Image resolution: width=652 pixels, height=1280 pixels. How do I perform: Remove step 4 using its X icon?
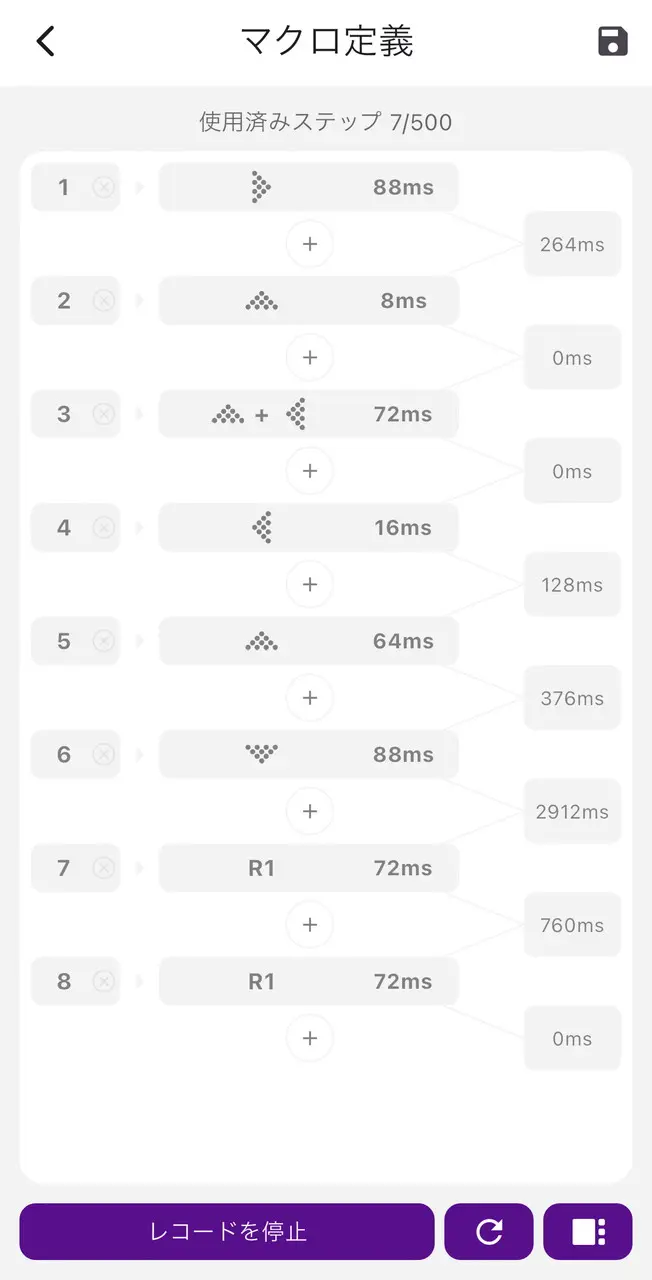click(104, 527)
